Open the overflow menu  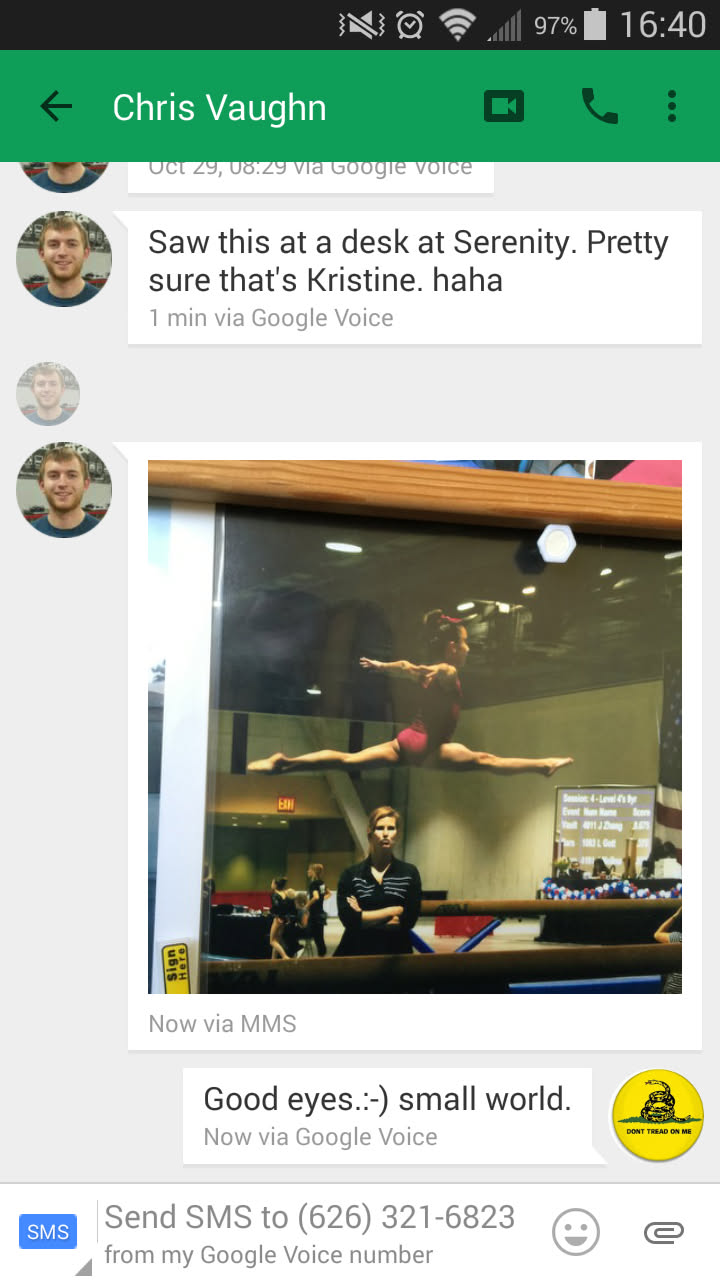coord(671,107)
